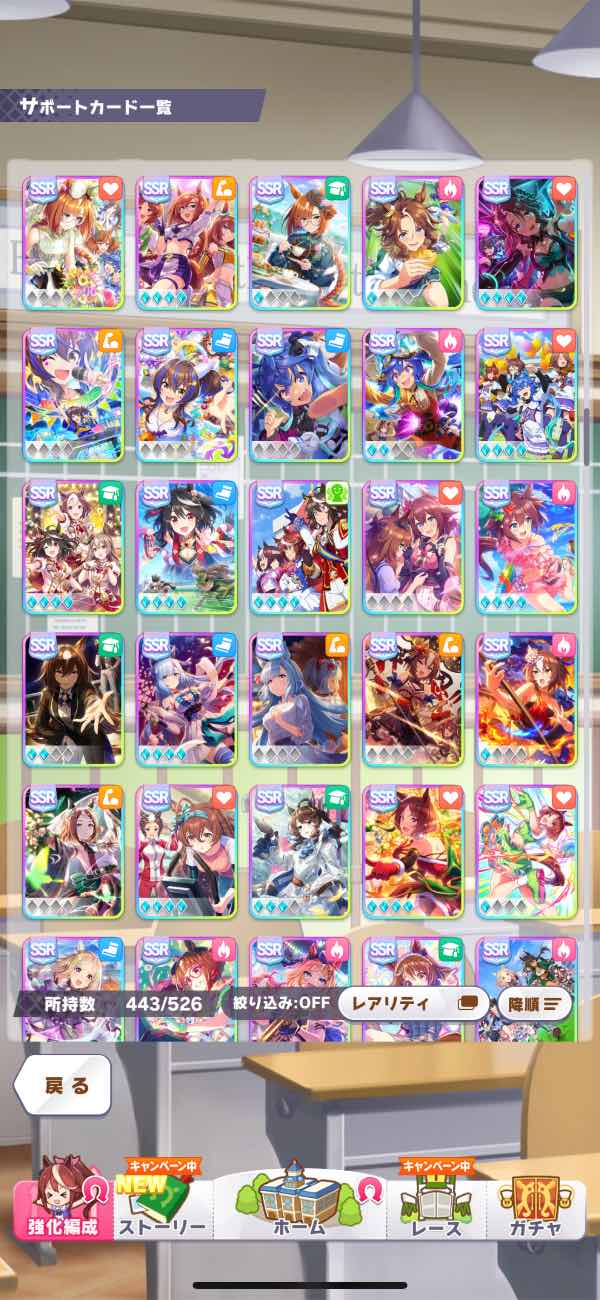600x1300 pixels.
Task: Select the SSR card with the green dragon
Action: (526, 850)
